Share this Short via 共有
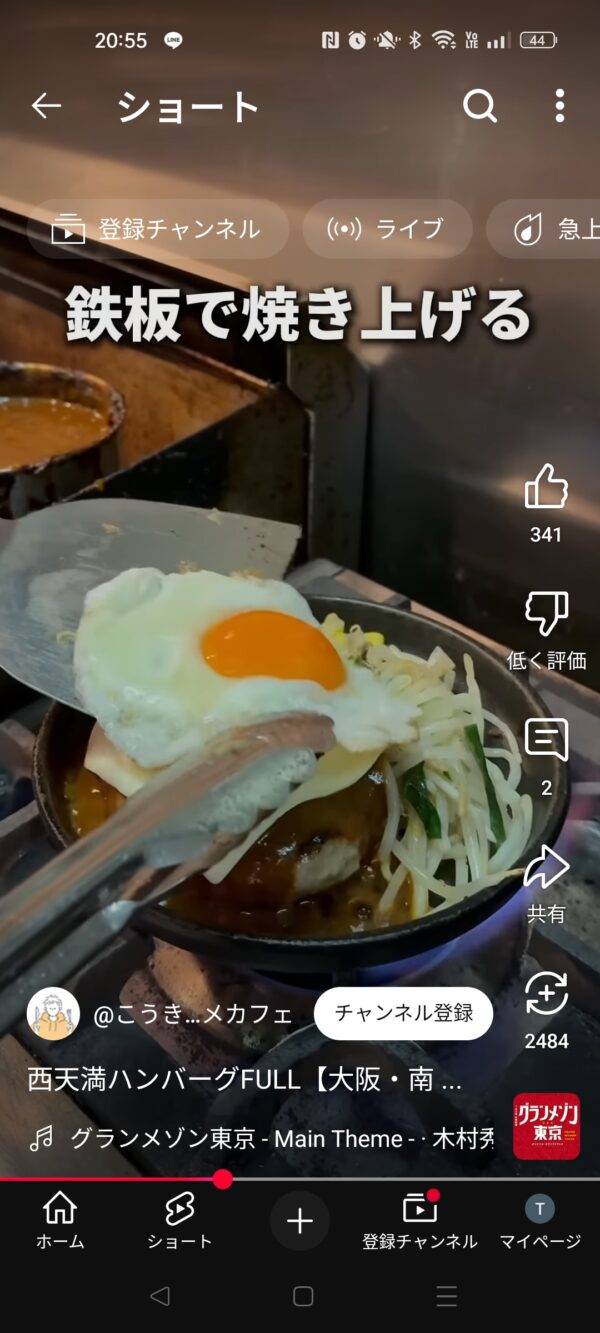The height and width of the screenshot is (1333, 600). click(x=546, y=868)
